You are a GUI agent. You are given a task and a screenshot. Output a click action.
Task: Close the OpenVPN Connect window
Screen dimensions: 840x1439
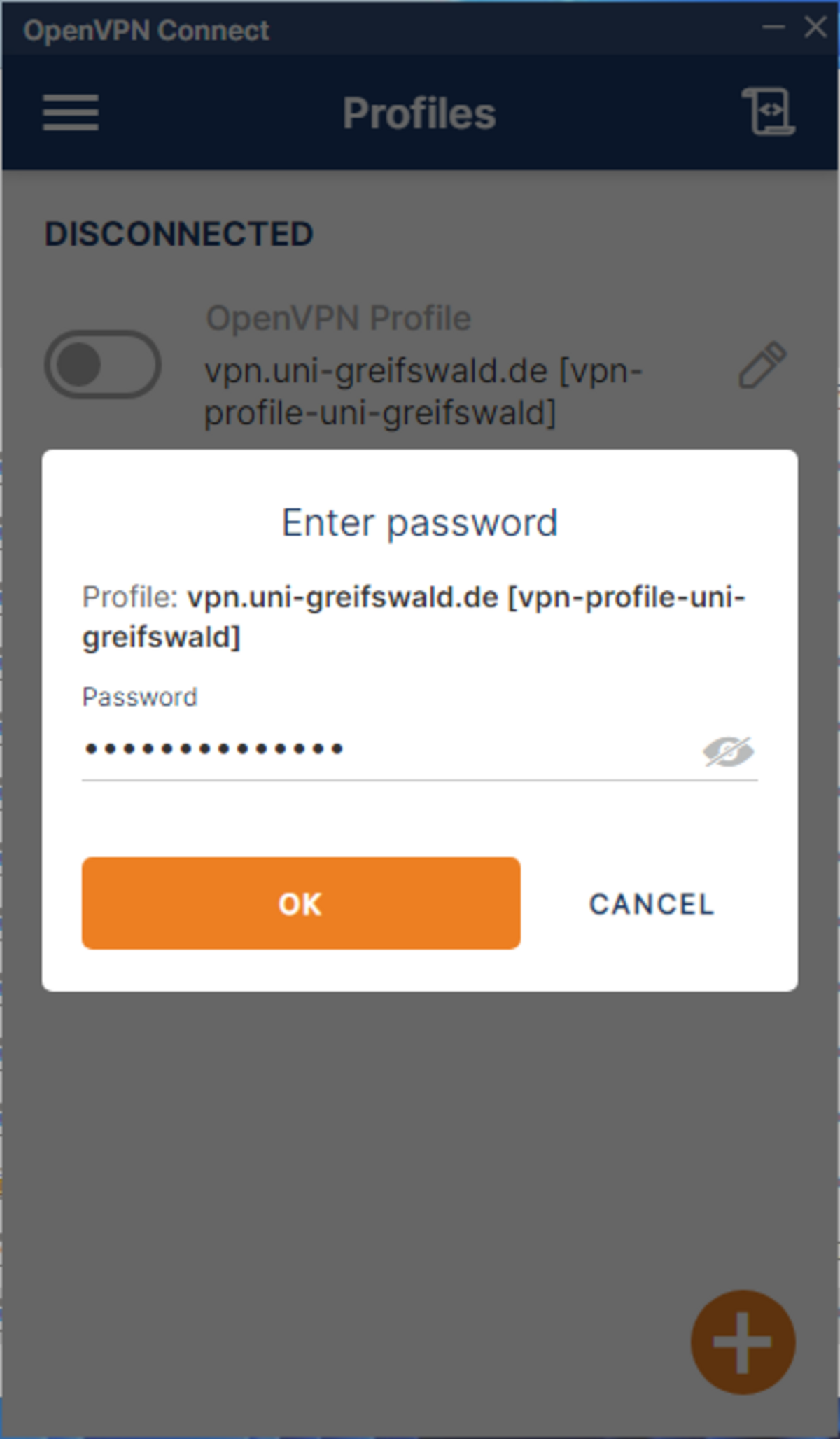(815, 28)
